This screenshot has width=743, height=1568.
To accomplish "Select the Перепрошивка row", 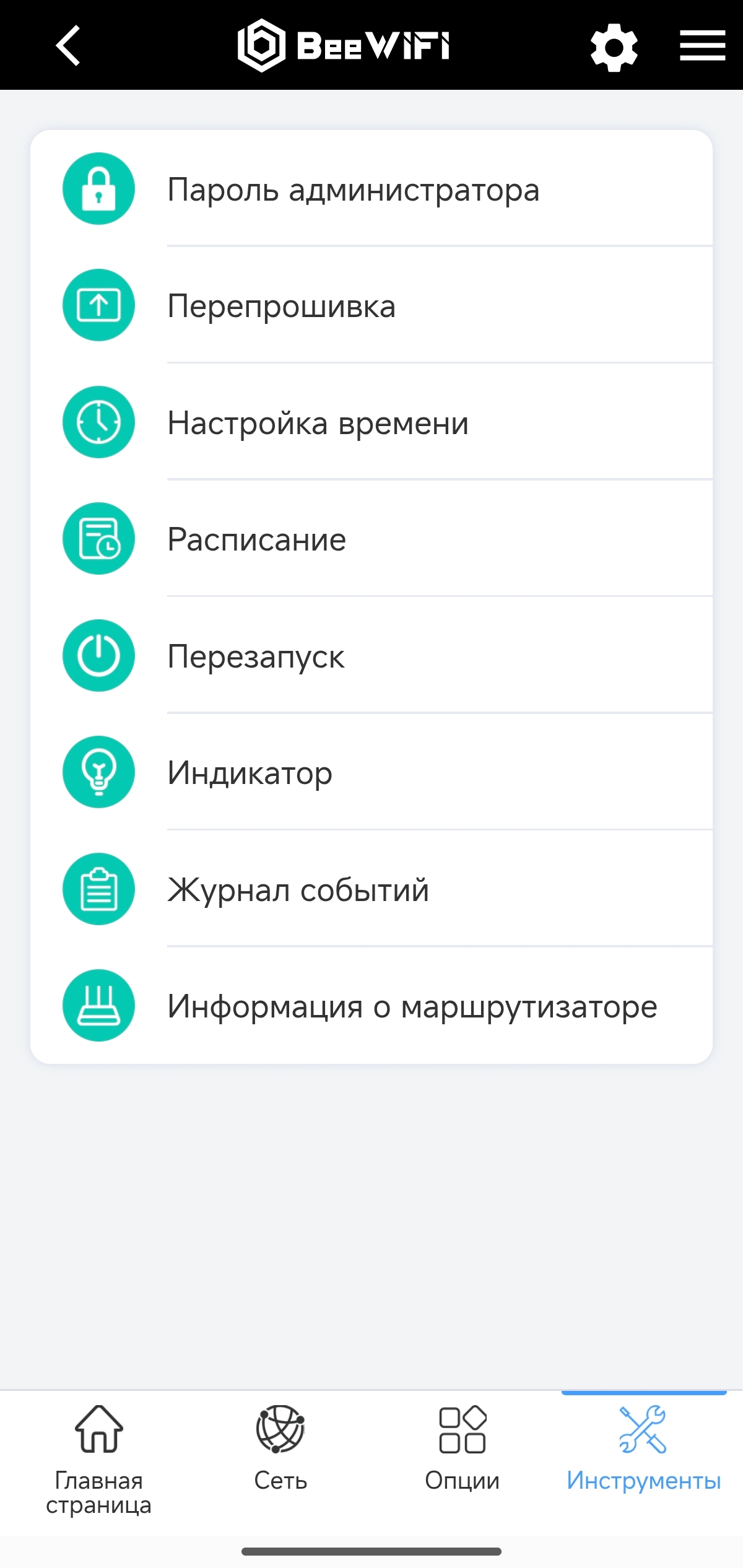I will (x=371, y=305).
